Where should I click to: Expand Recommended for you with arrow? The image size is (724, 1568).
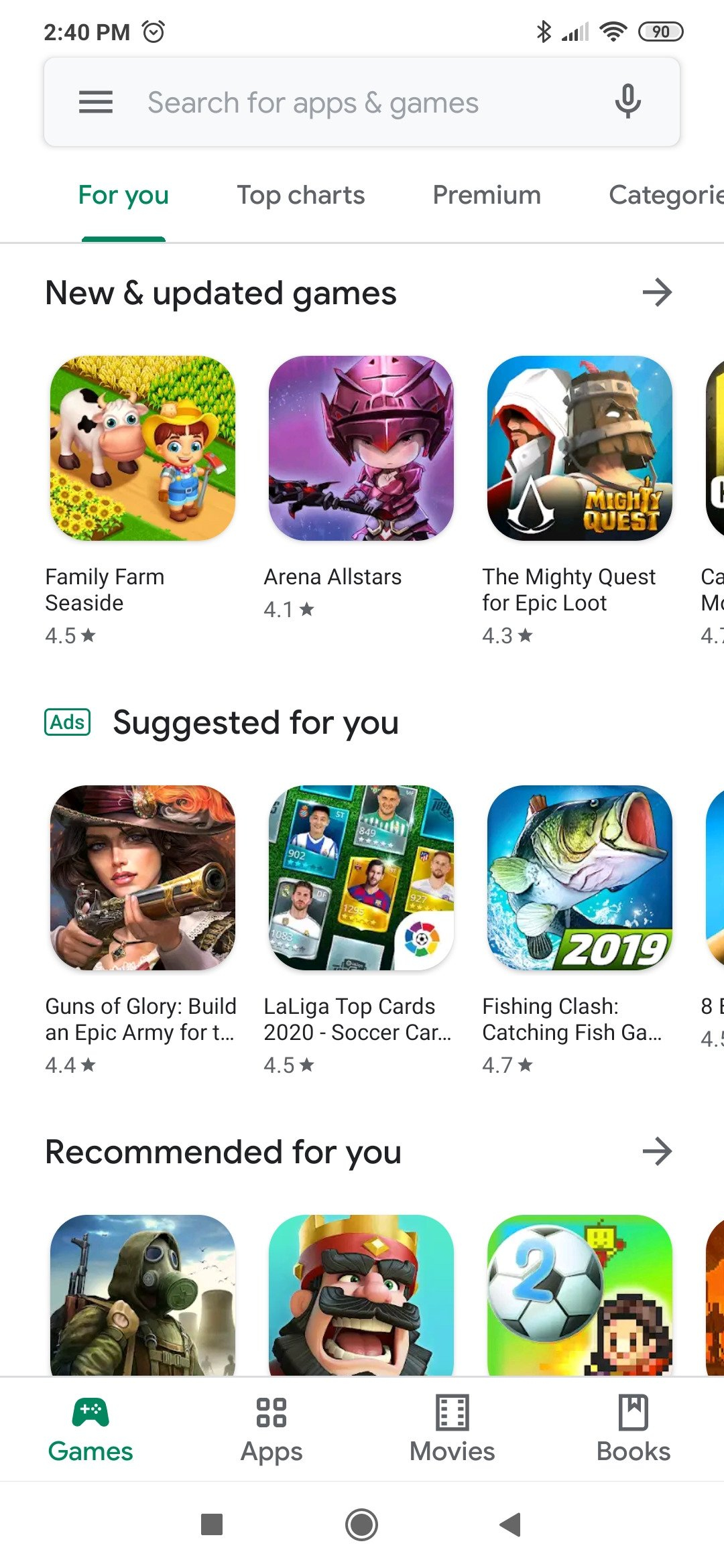coord(657,1152)
